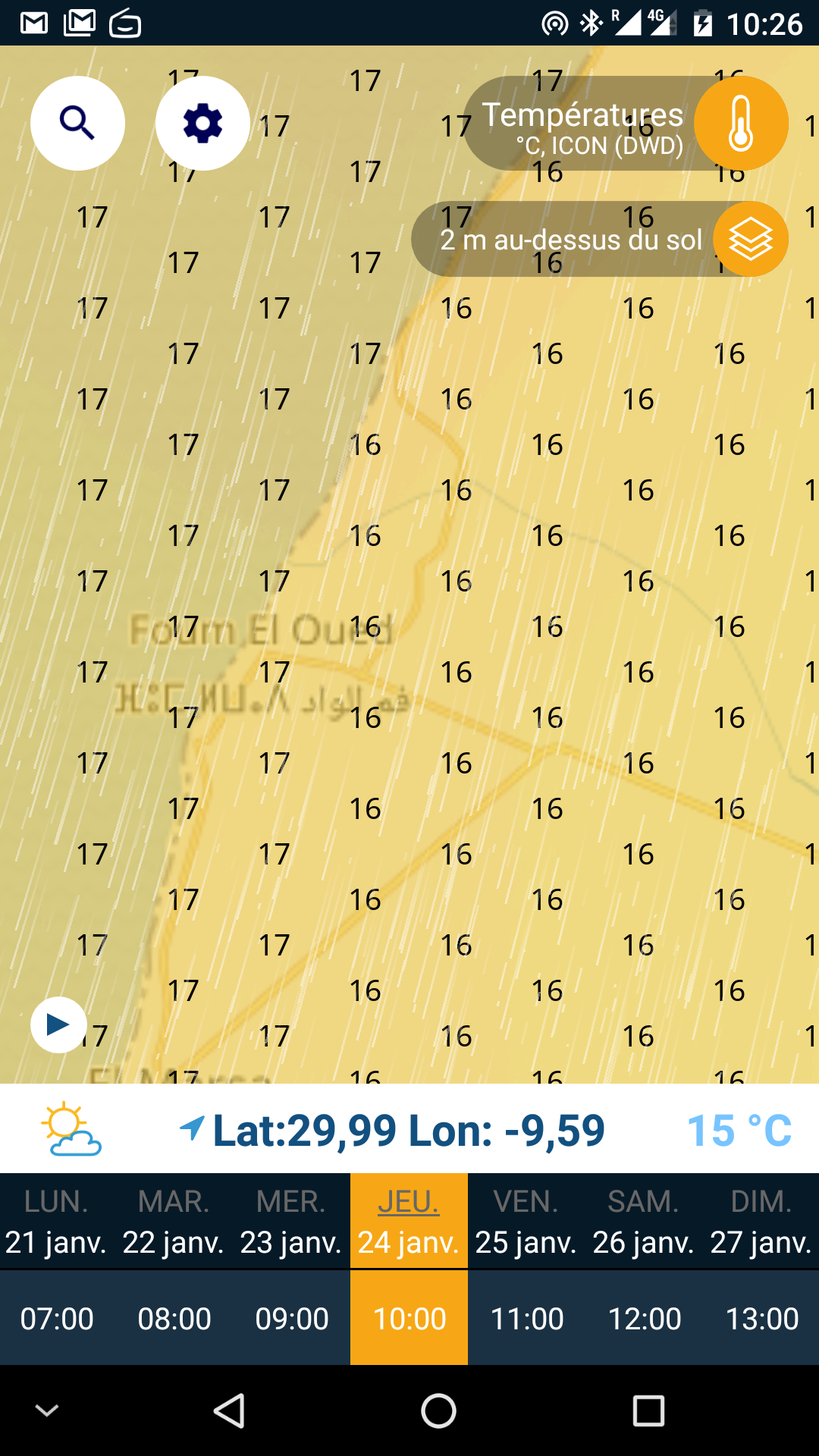Image resolution: width=819 pixels, height=1456 pixels.
Task: Open the settings gear
Action: point(202,123)
